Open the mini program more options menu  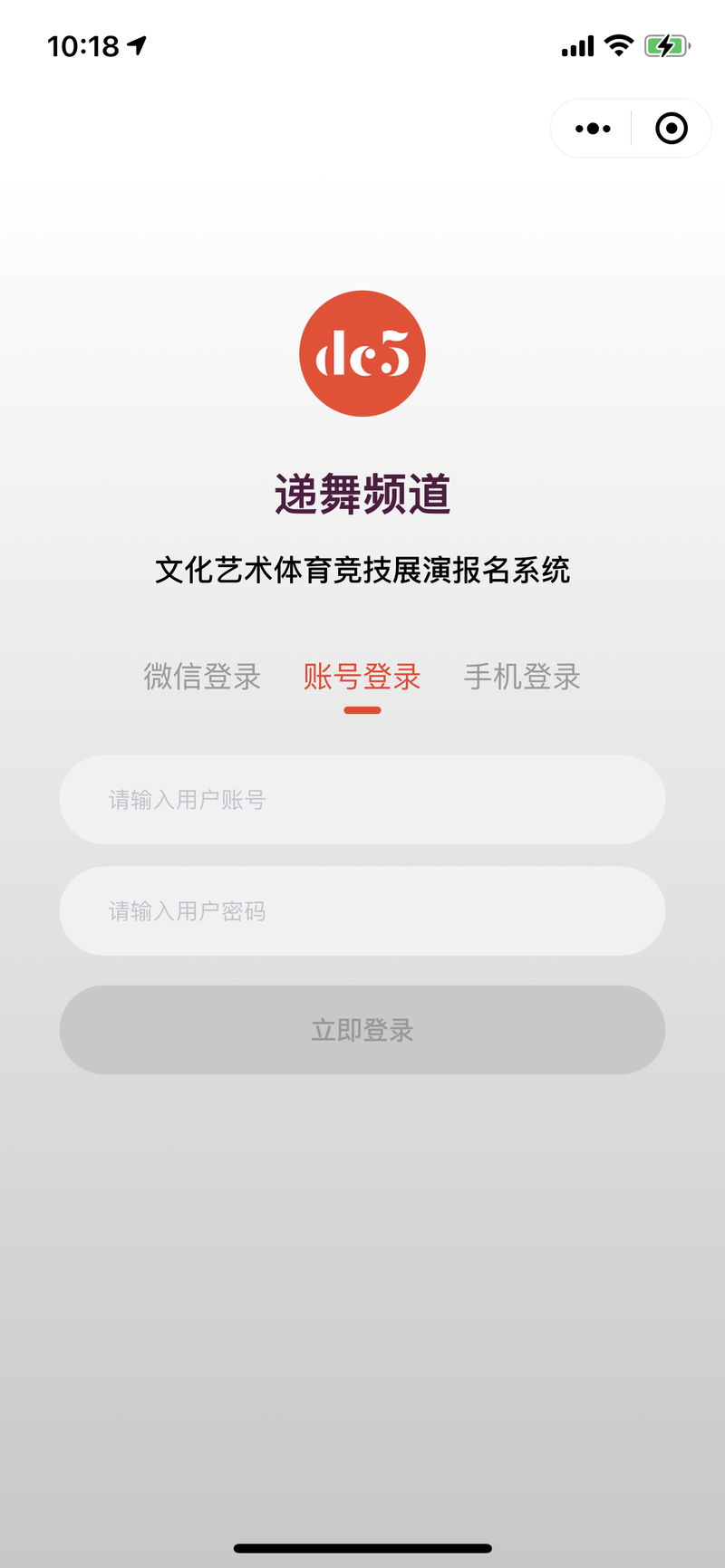point(593,129)
